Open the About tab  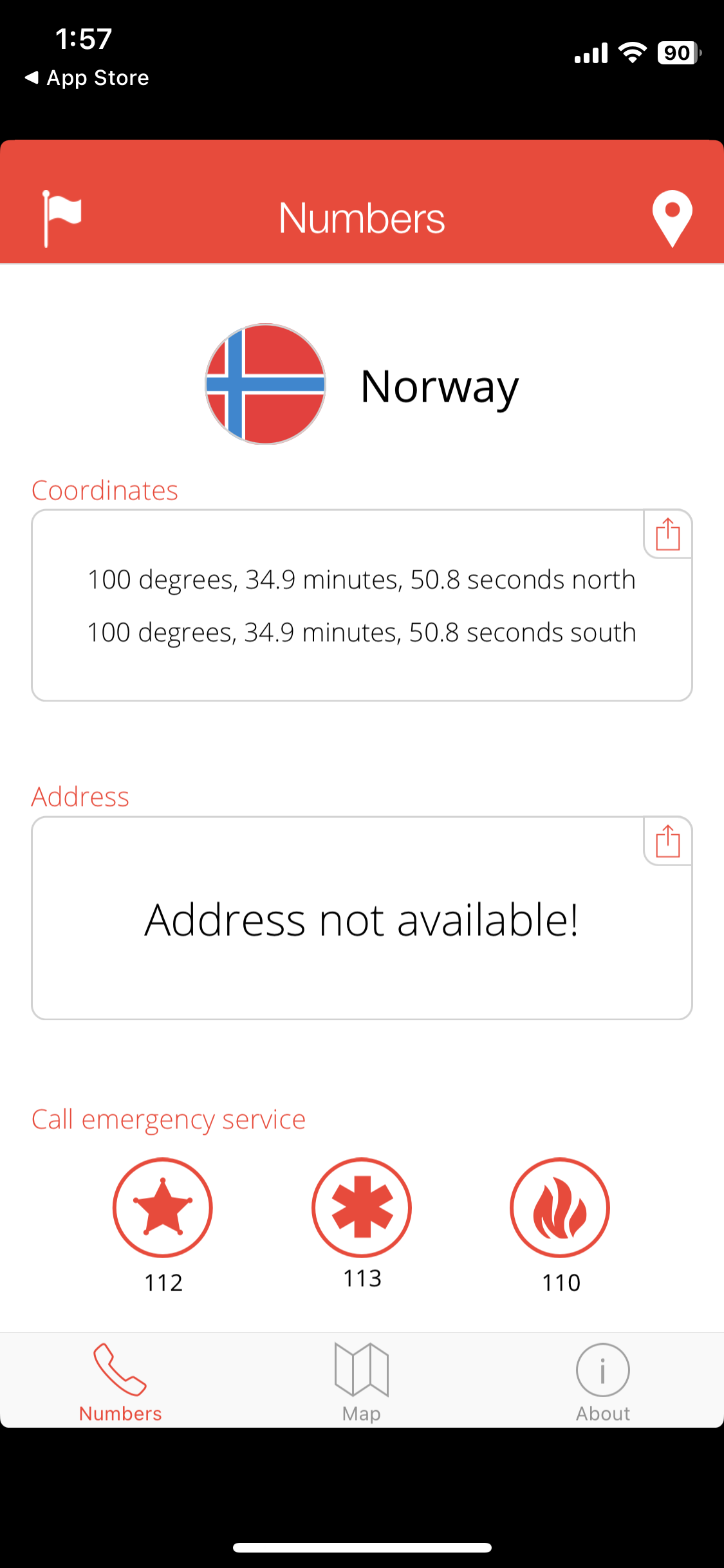click(x=602, y=1381)
